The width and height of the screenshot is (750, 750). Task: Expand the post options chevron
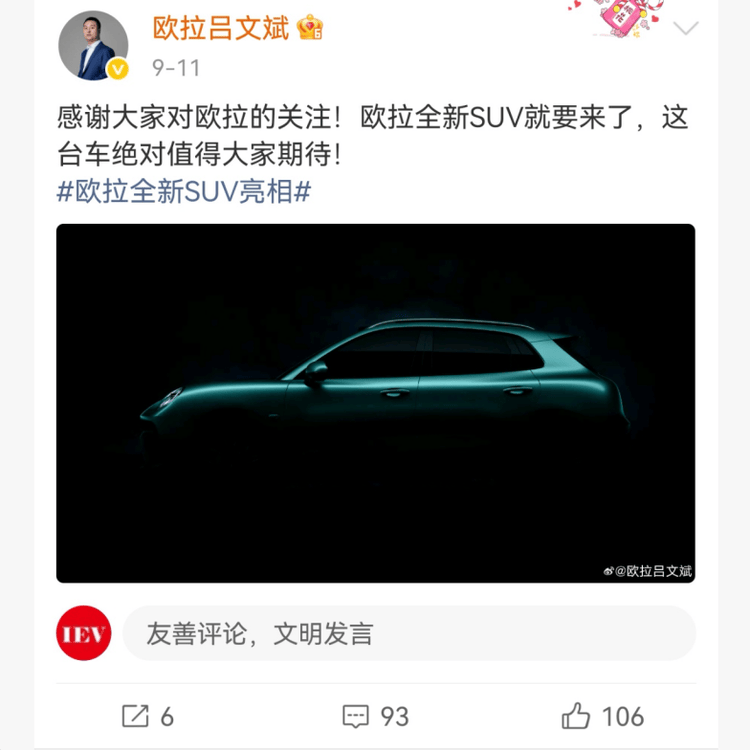coord(685,28)
